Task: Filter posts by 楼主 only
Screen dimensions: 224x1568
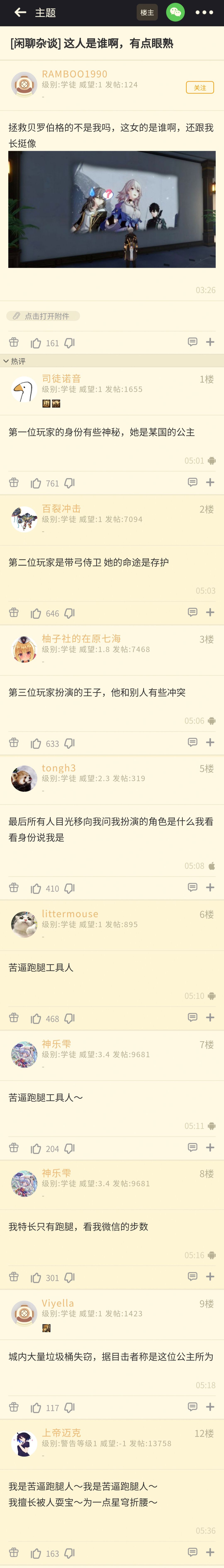Action: pos(147,12)
